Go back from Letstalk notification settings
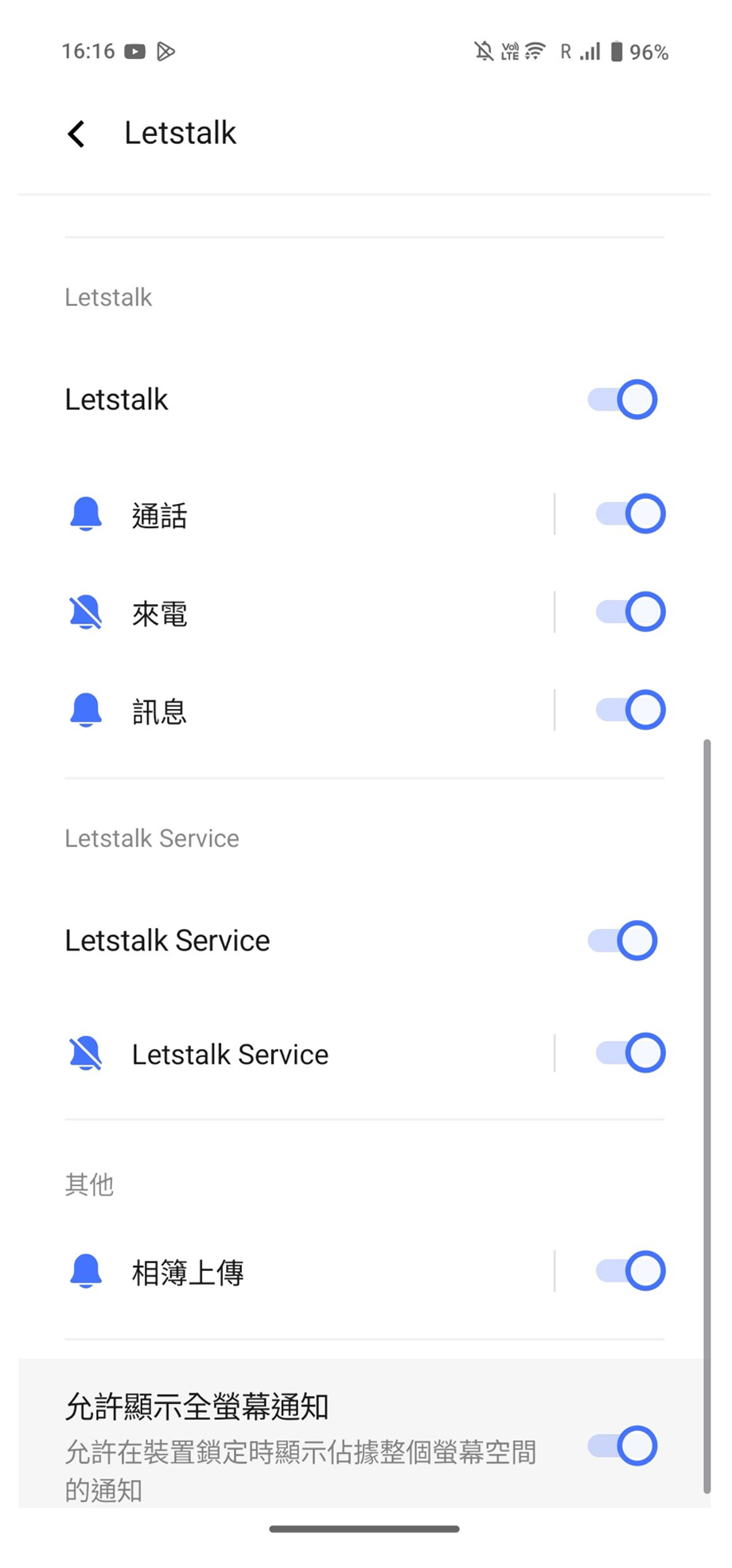Viewport: 732px width, 1568px height. click(76, 134)
